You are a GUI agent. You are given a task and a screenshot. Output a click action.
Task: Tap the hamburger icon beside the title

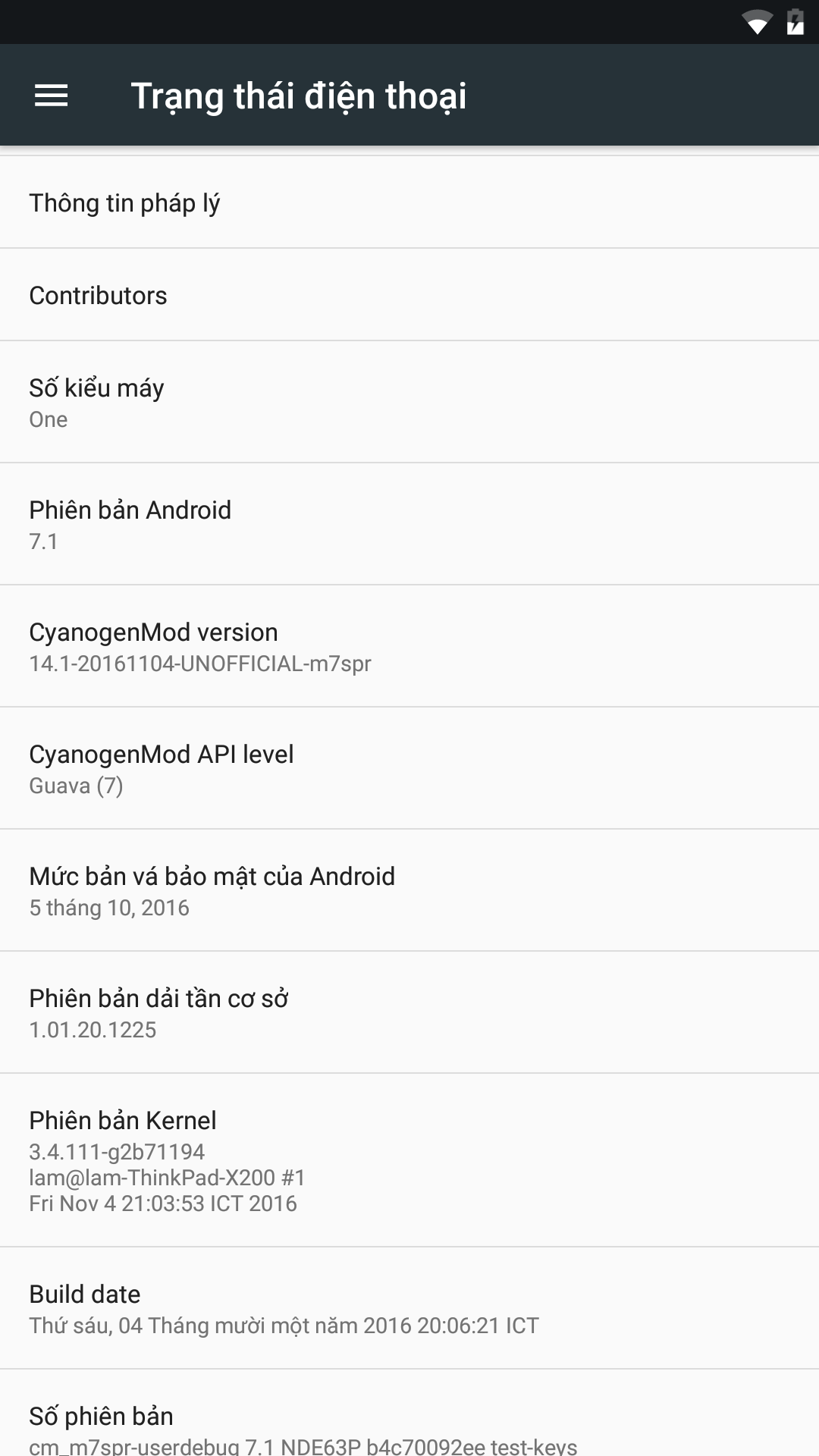pos(52,96)
